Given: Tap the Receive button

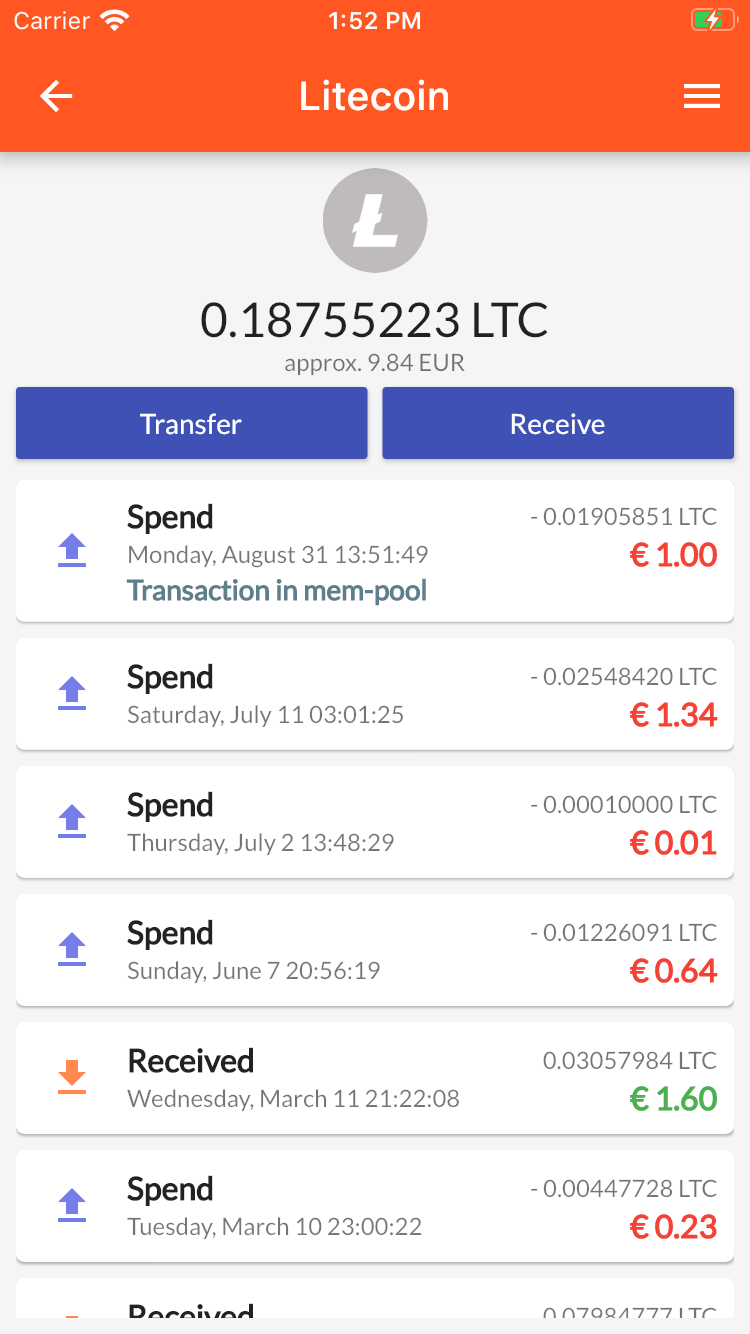Looking at the screenshot, I should (x=558, y=424).
